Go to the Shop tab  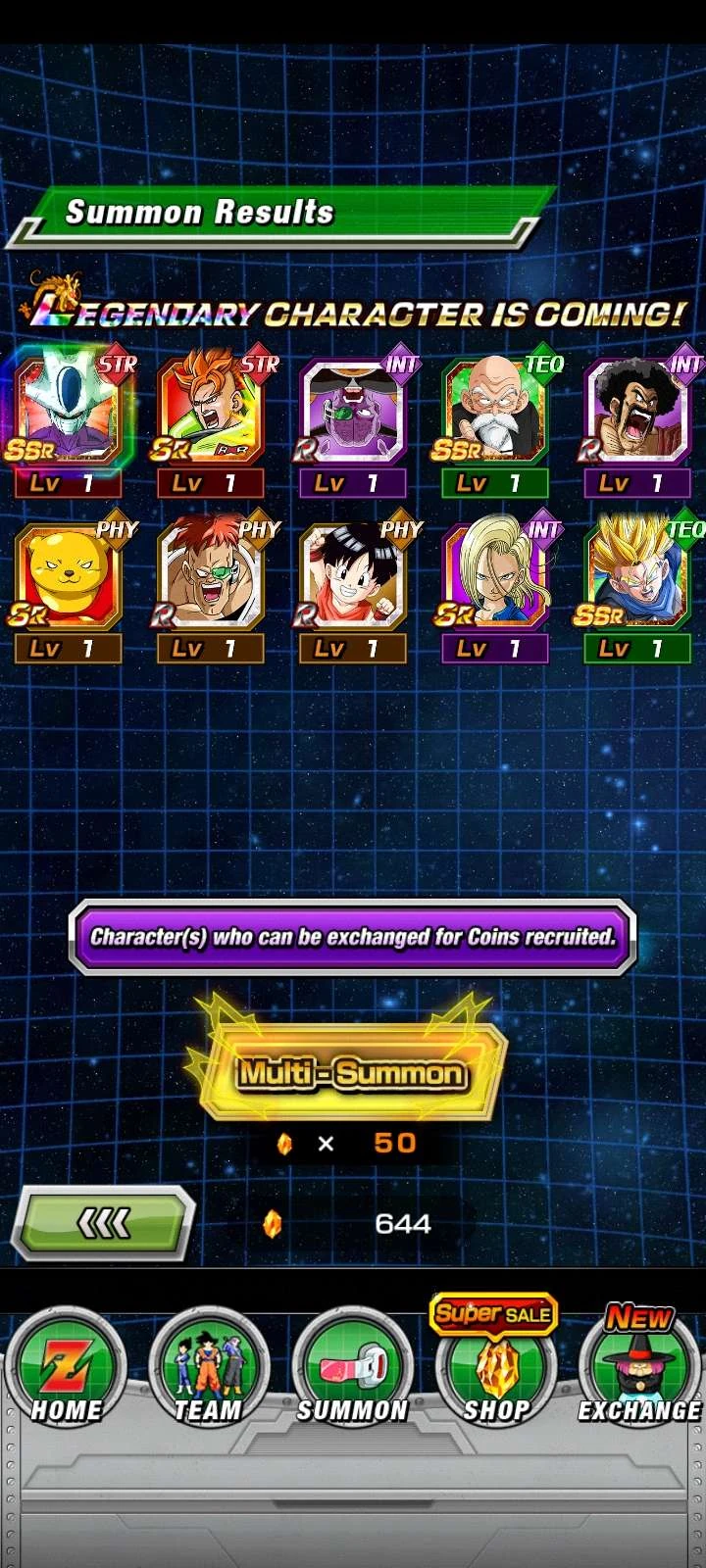pyautogui.click(x=495, y=1367)
